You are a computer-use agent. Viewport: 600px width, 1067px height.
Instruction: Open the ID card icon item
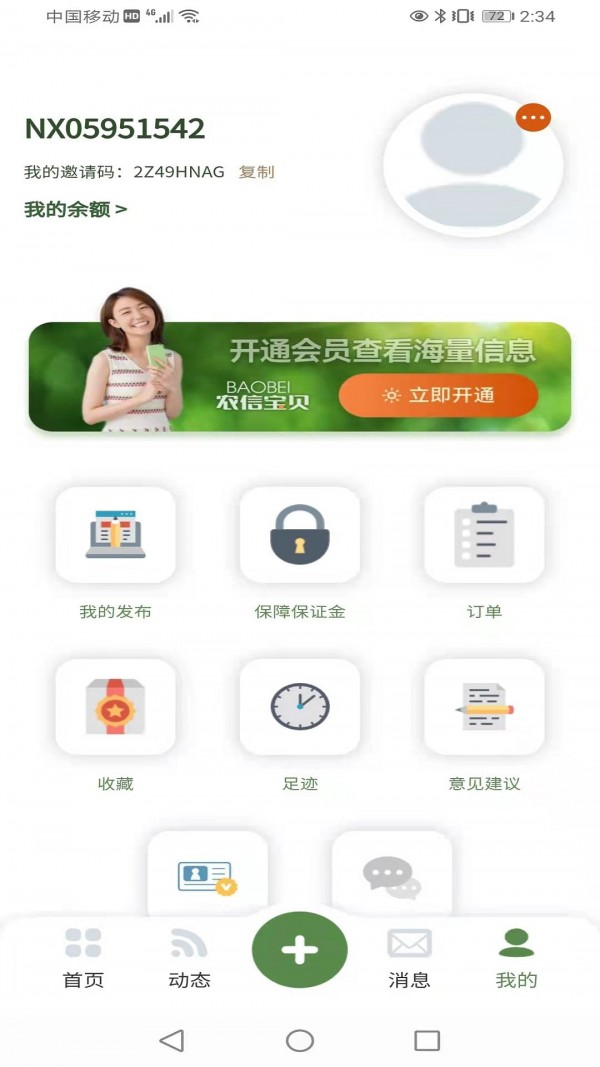[x=207, y=875]
